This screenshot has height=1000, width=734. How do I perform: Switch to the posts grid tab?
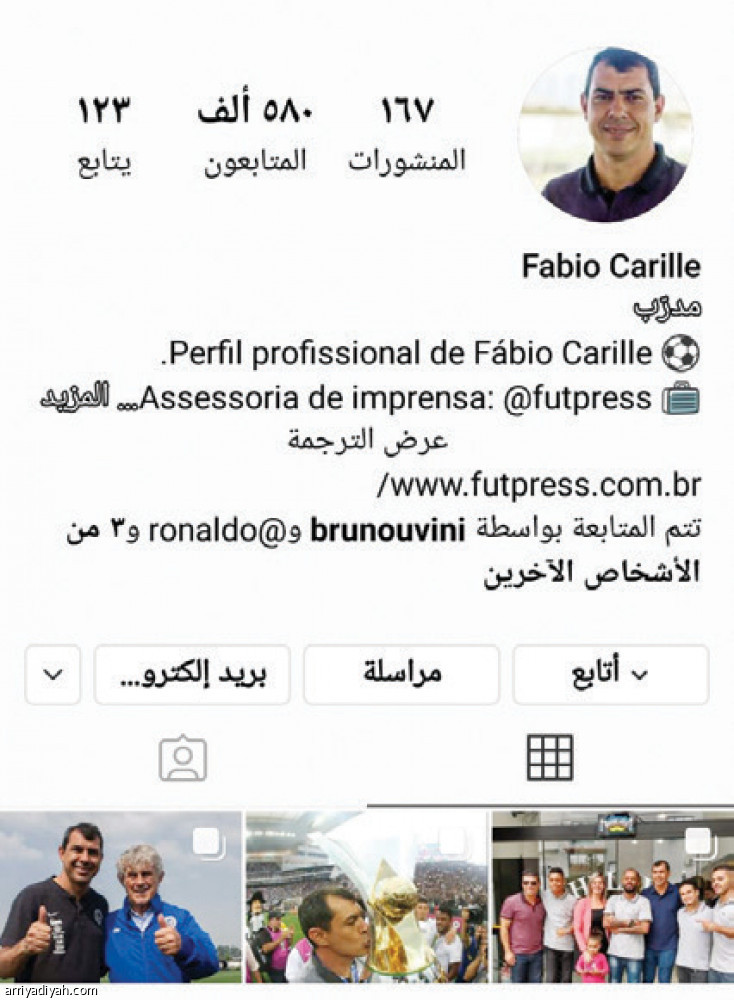coord(550,758)
